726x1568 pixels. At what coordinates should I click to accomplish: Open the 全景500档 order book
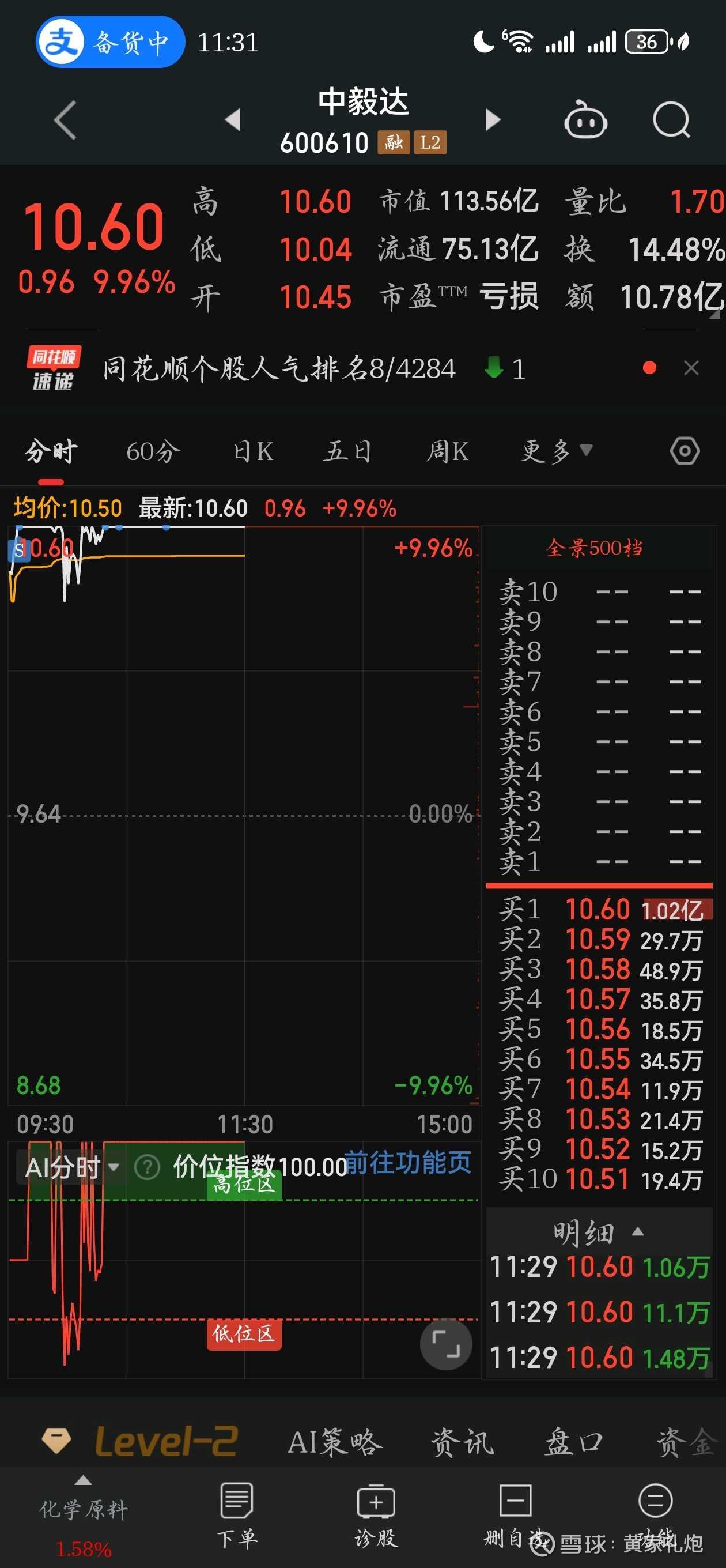[x=594, y=548]
